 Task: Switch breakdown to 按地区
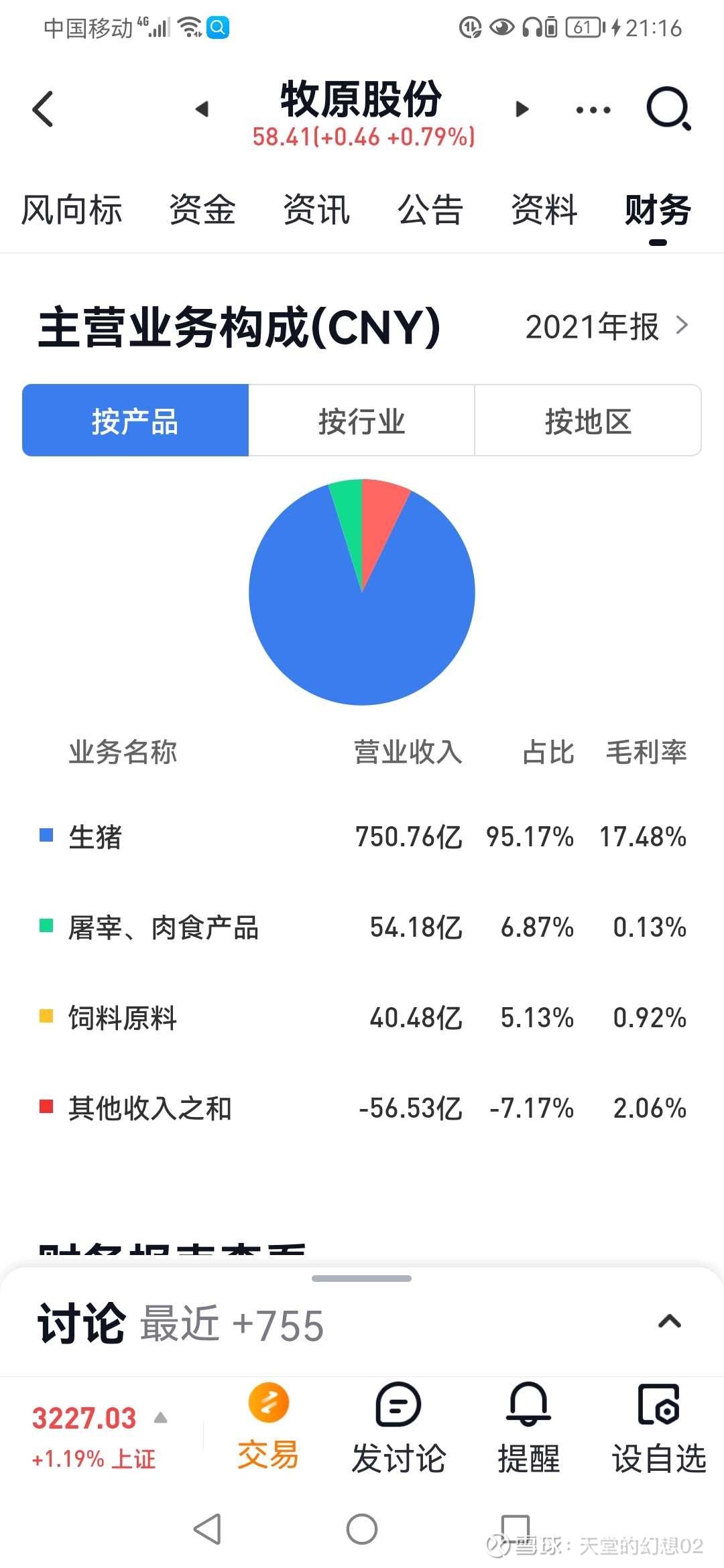pyautogui.click(x=588, y=421)
